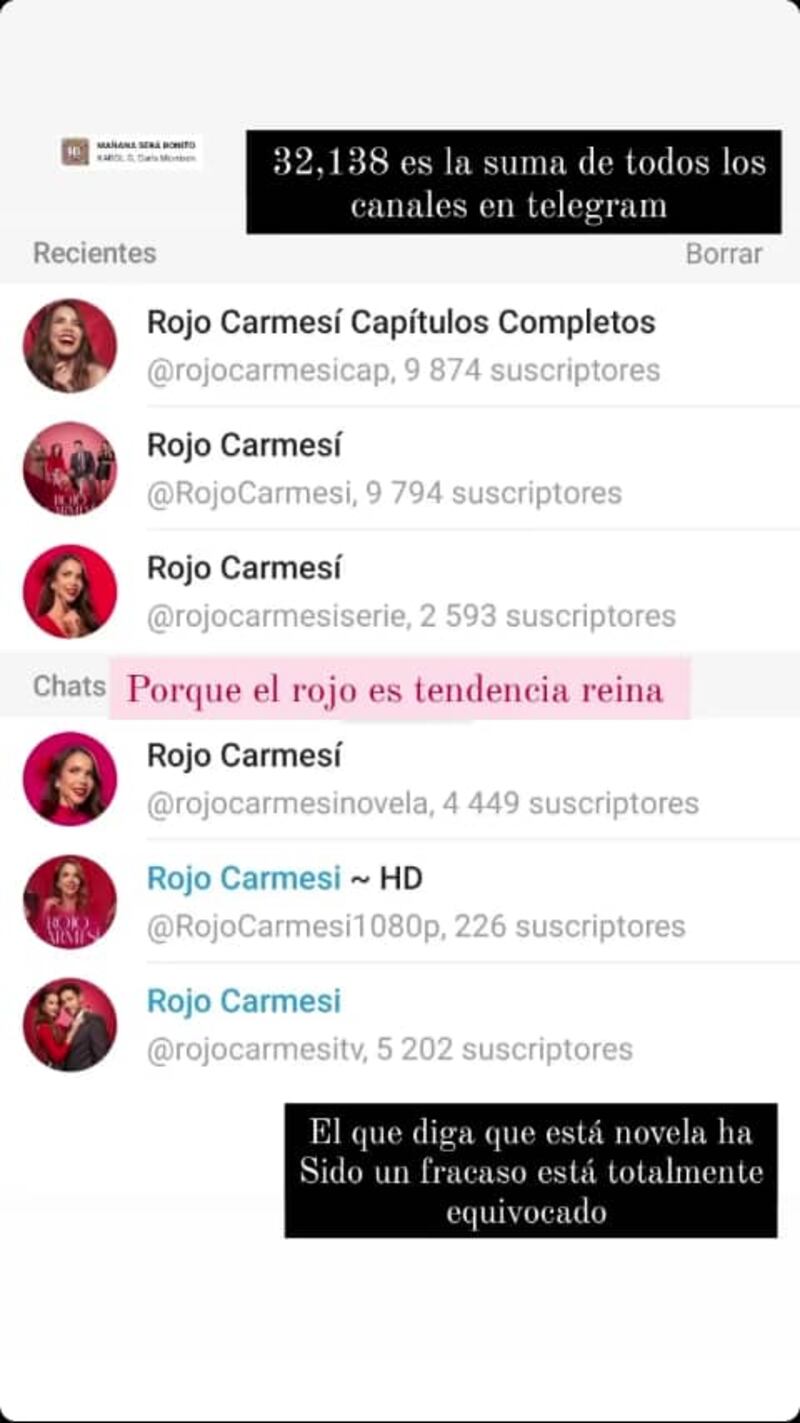Open the @rojocarmesiserie channel avatar
This screenshot has height=1423, width=800.
pos(70,590)
